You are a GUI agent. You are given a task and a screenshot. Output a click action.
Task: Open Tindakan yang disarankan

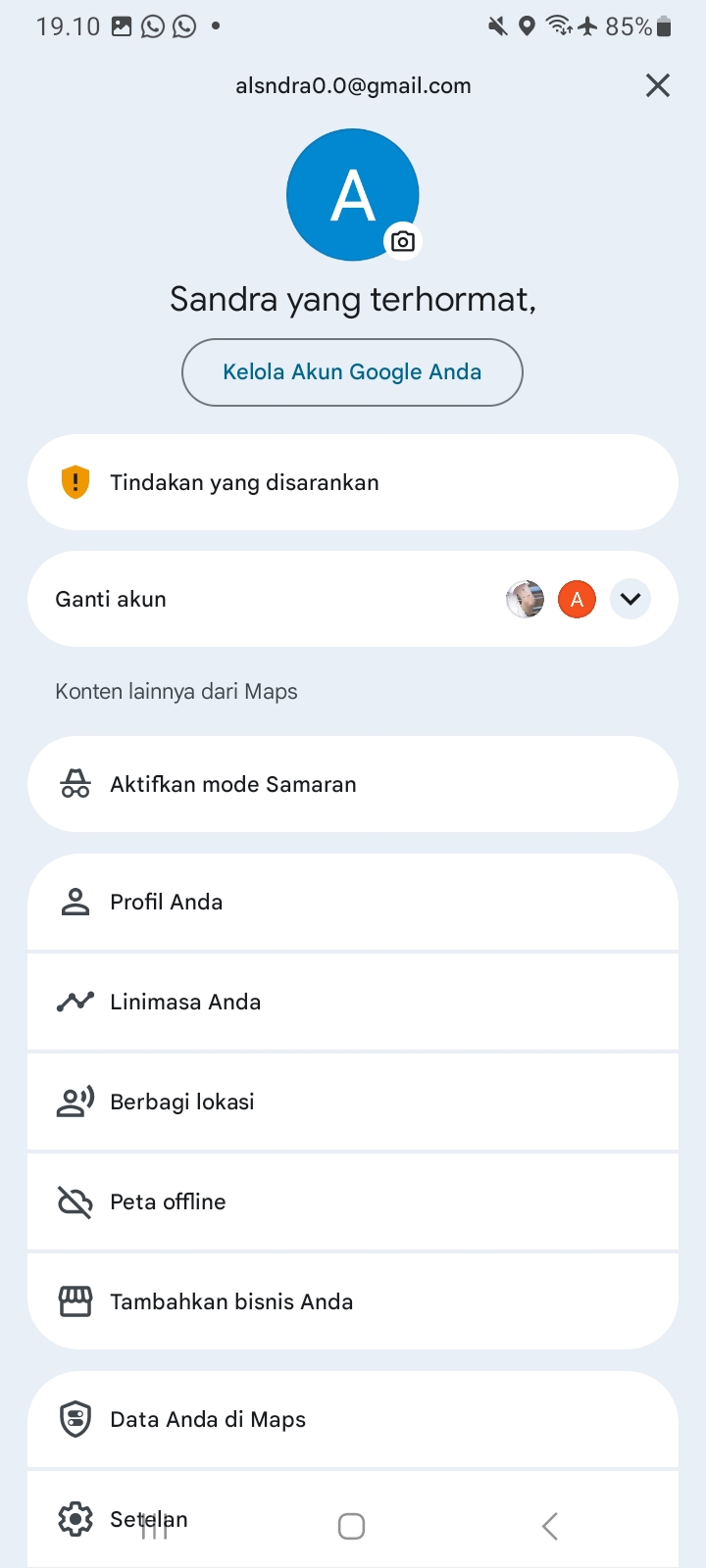[x=352, y=482]
